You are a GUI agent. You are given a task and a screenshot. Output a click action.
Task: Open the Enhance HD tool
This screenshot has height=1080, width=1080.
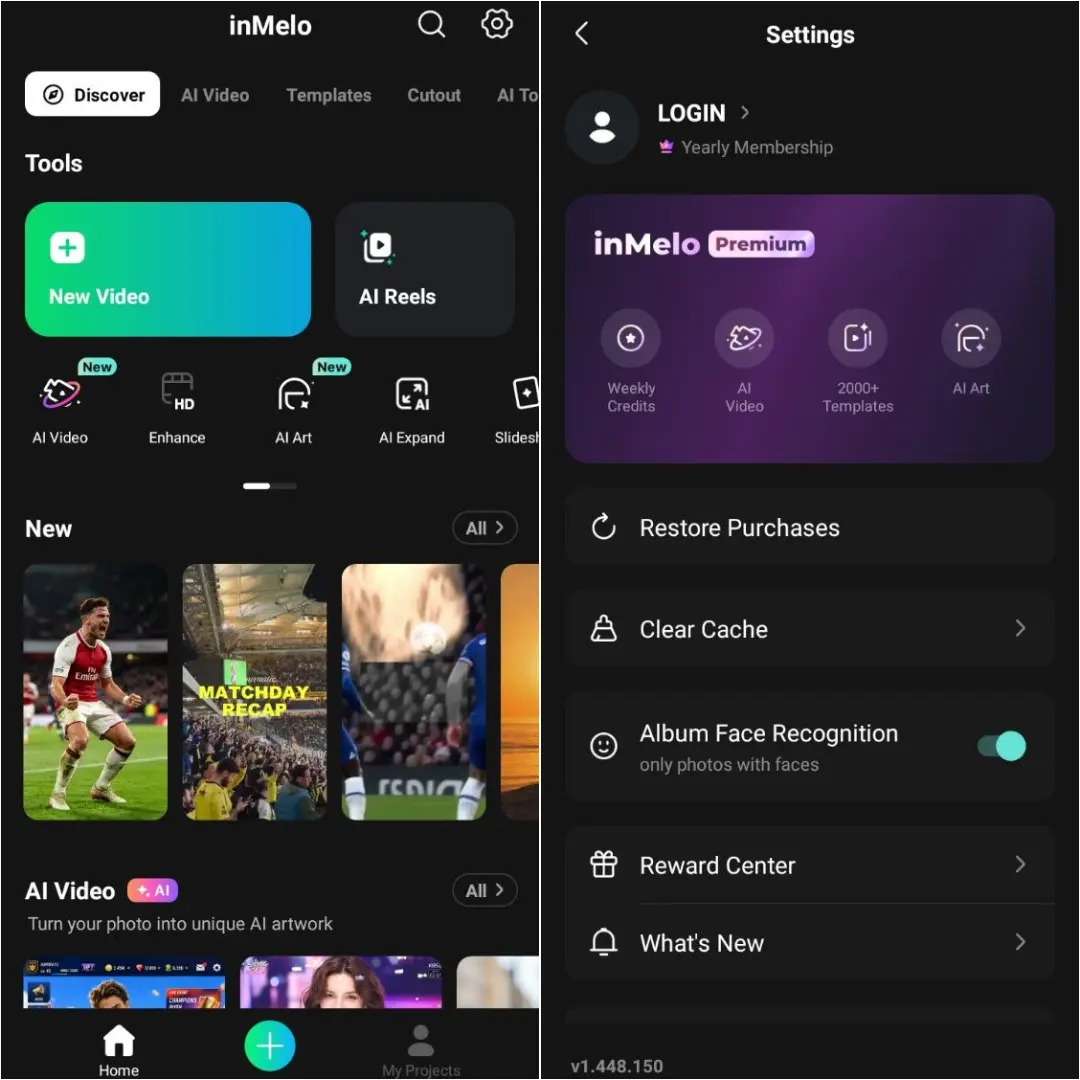(177, 408)
